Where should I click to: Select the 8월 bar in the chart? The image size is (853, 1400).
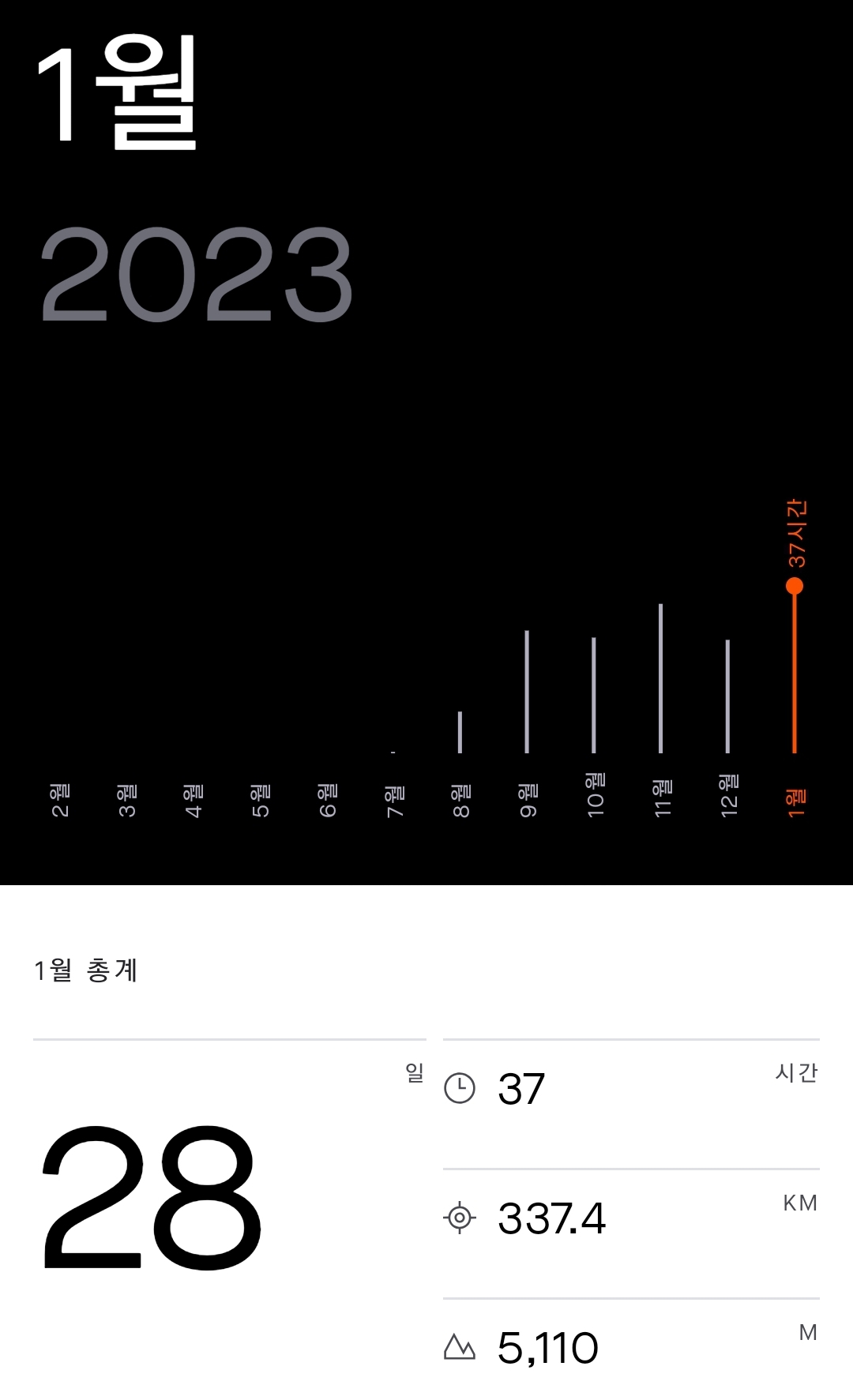(460, 732)
